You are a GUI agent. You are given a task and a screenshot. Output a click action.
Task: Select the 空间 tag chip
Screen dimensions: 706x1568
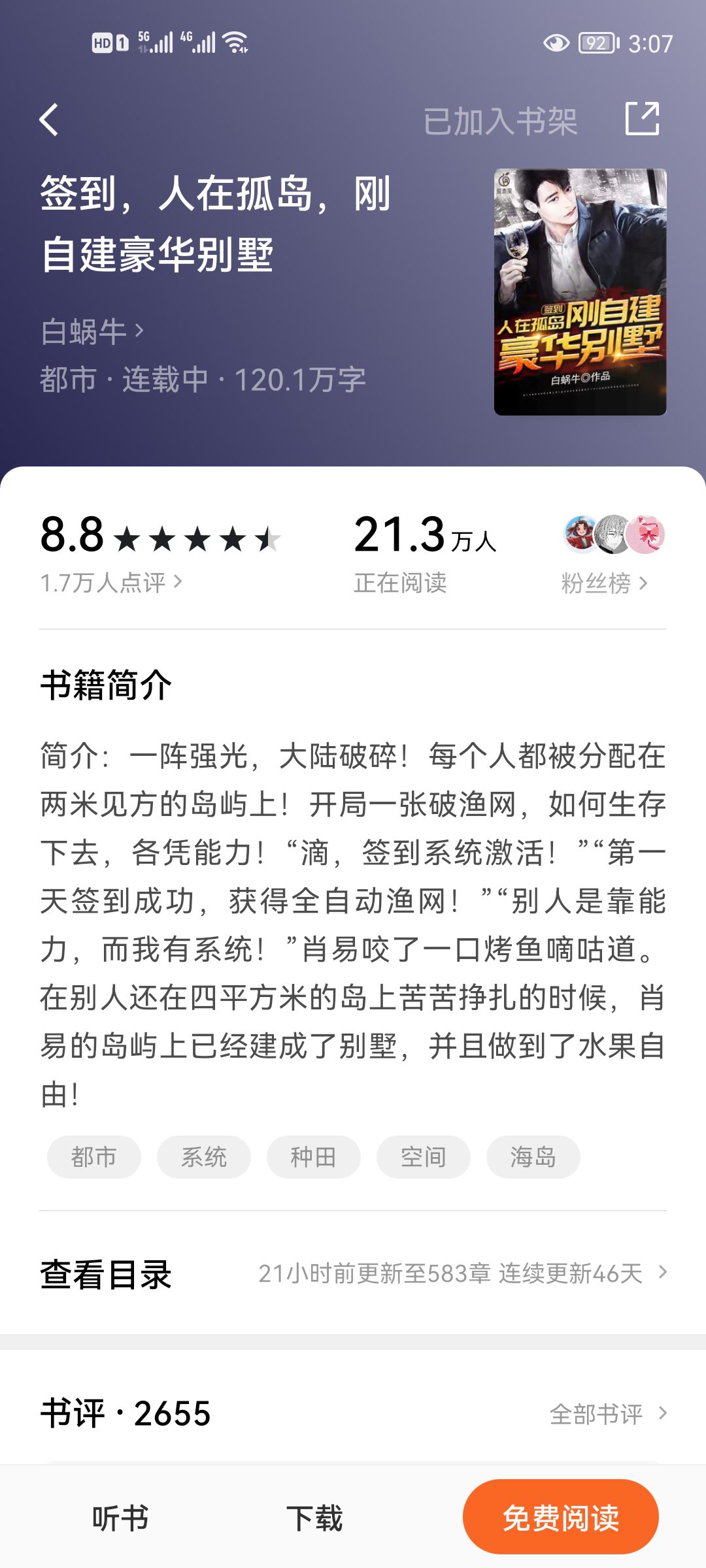tap(424, 1157)
